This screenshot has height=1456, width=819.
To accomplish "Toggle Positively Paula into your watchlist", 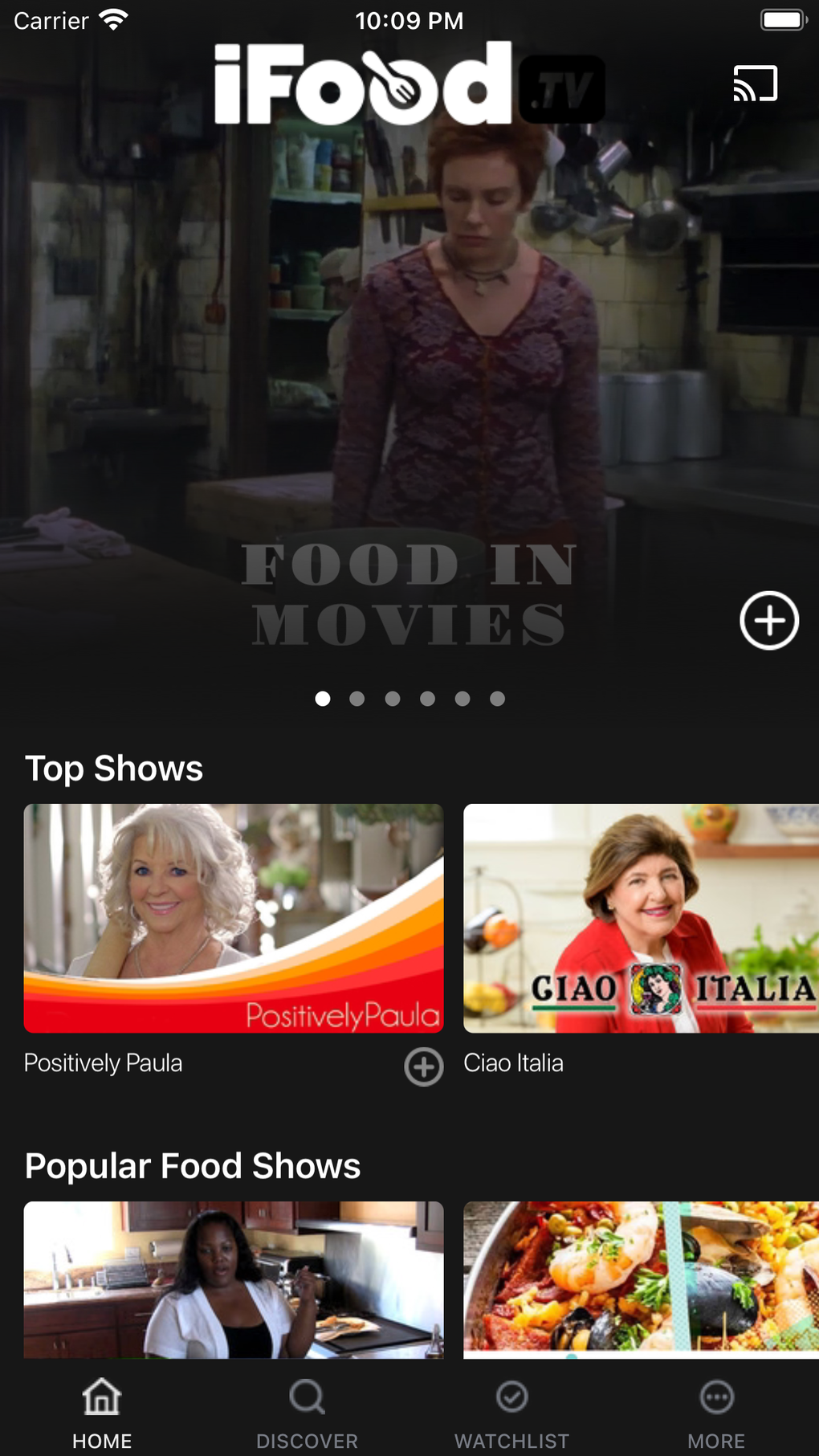I will (423, 1067).
